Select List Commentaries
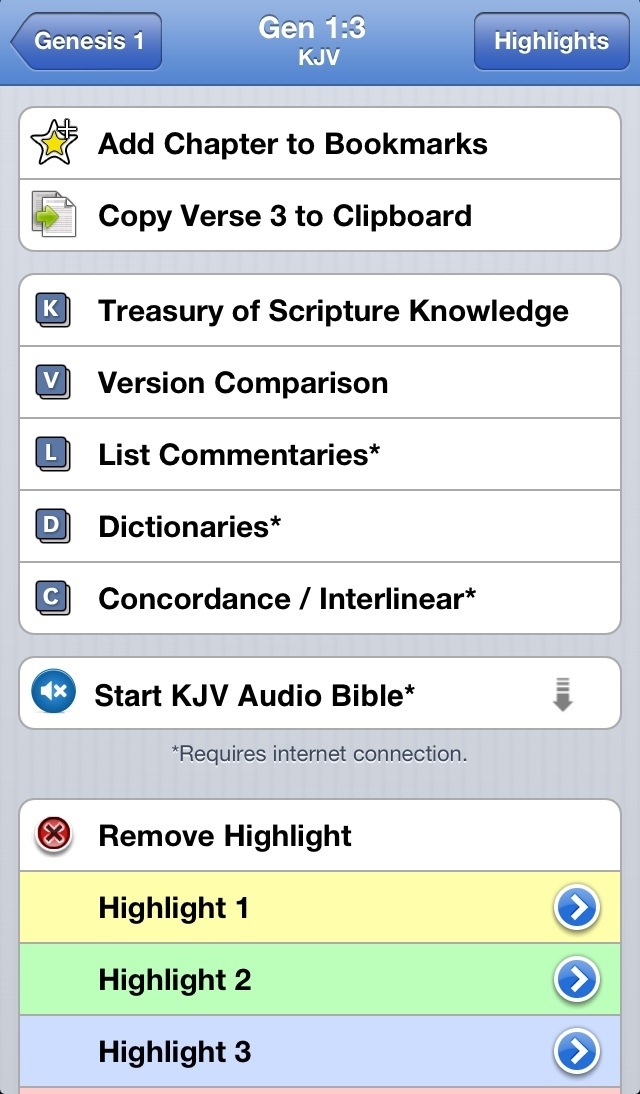This screenshot has width=640, height=1094. pyautogui.click(x=320, y=454)
